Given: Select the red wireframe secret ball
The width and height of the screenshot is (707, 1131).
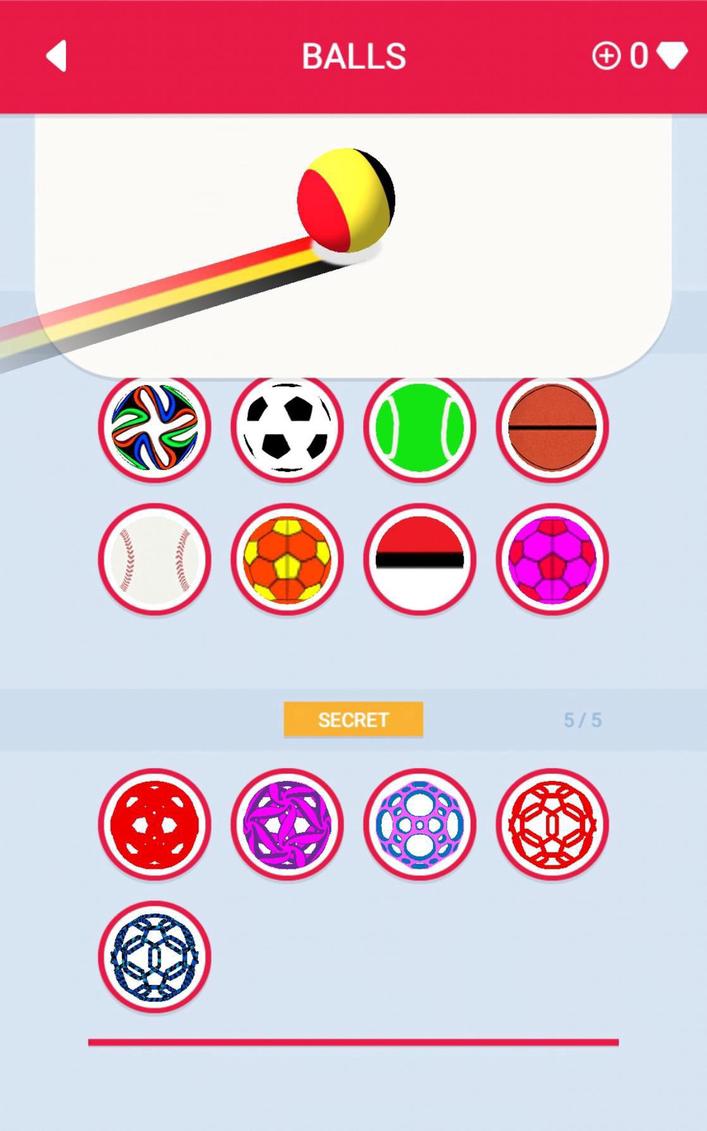Looking at the screenshot, I should [x=552, y=824].
